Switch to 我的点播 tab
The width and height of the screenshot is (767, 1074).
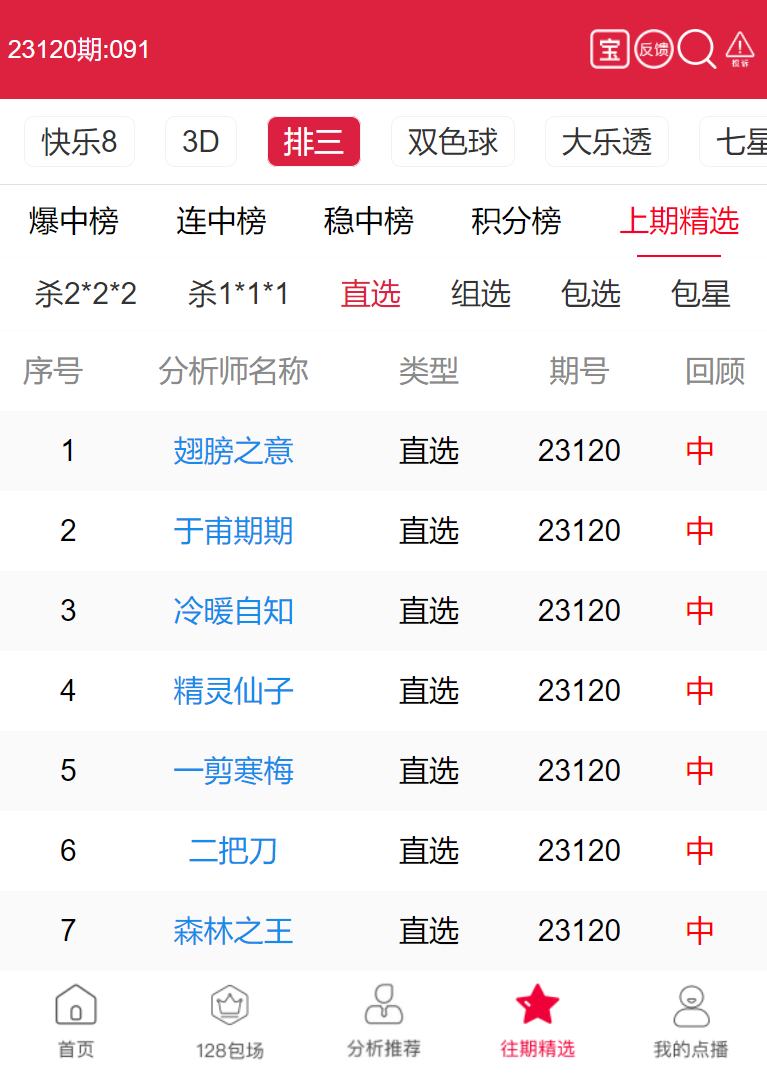(x=690, y=1022)
